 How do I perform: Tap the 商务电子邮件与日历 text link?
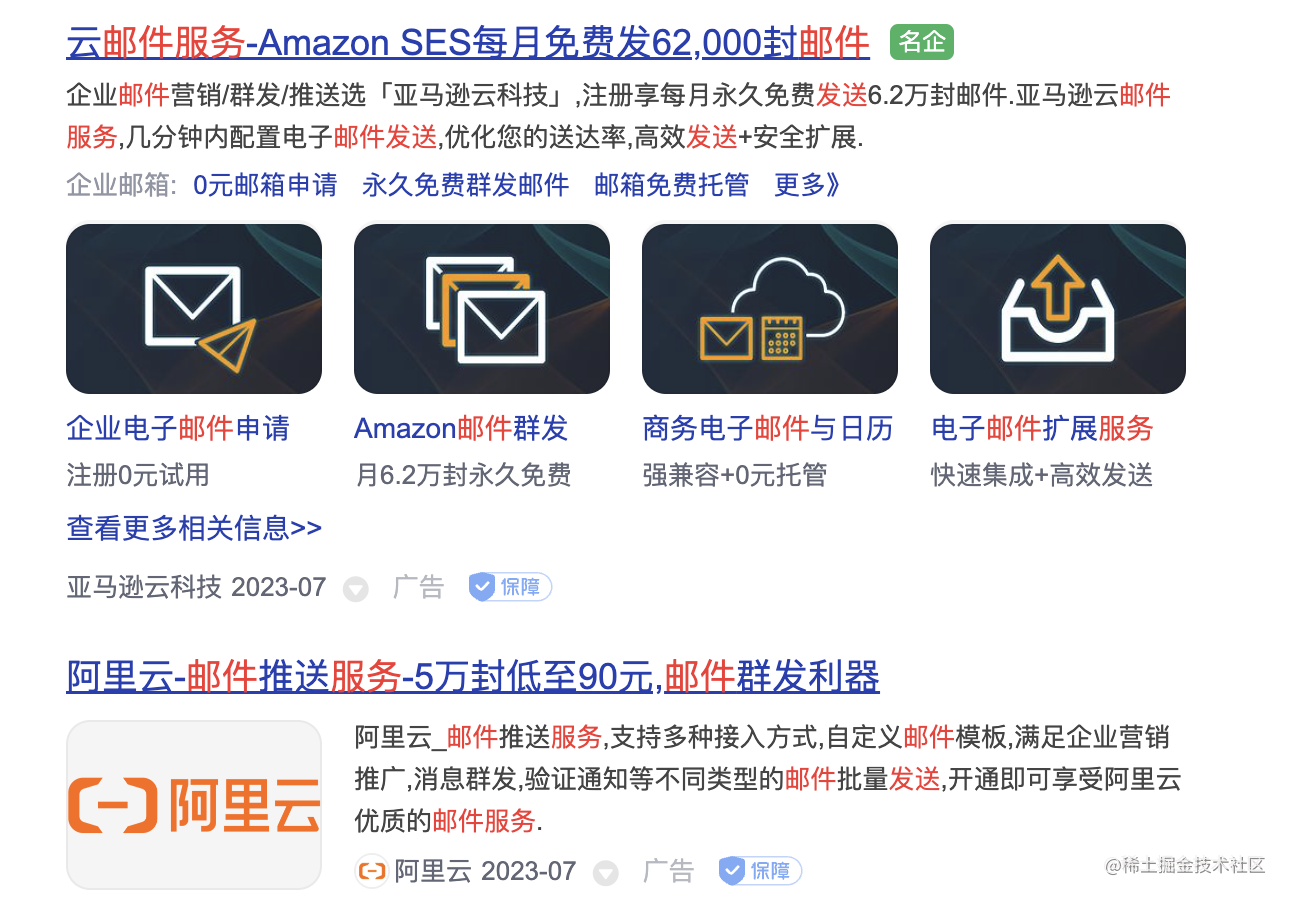point(767,429)
